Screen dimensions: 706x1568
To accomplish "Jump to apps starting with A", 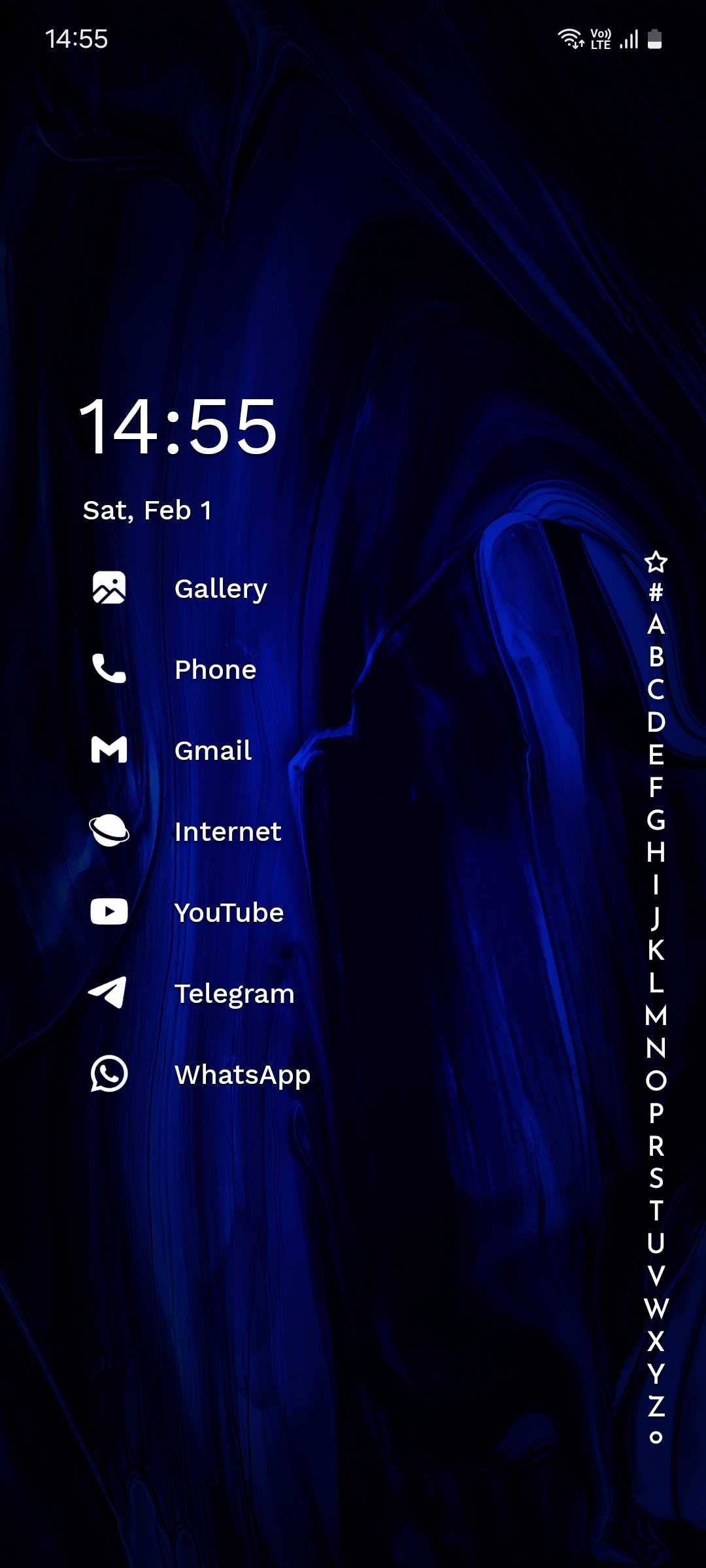I will [x=656, y=625].
